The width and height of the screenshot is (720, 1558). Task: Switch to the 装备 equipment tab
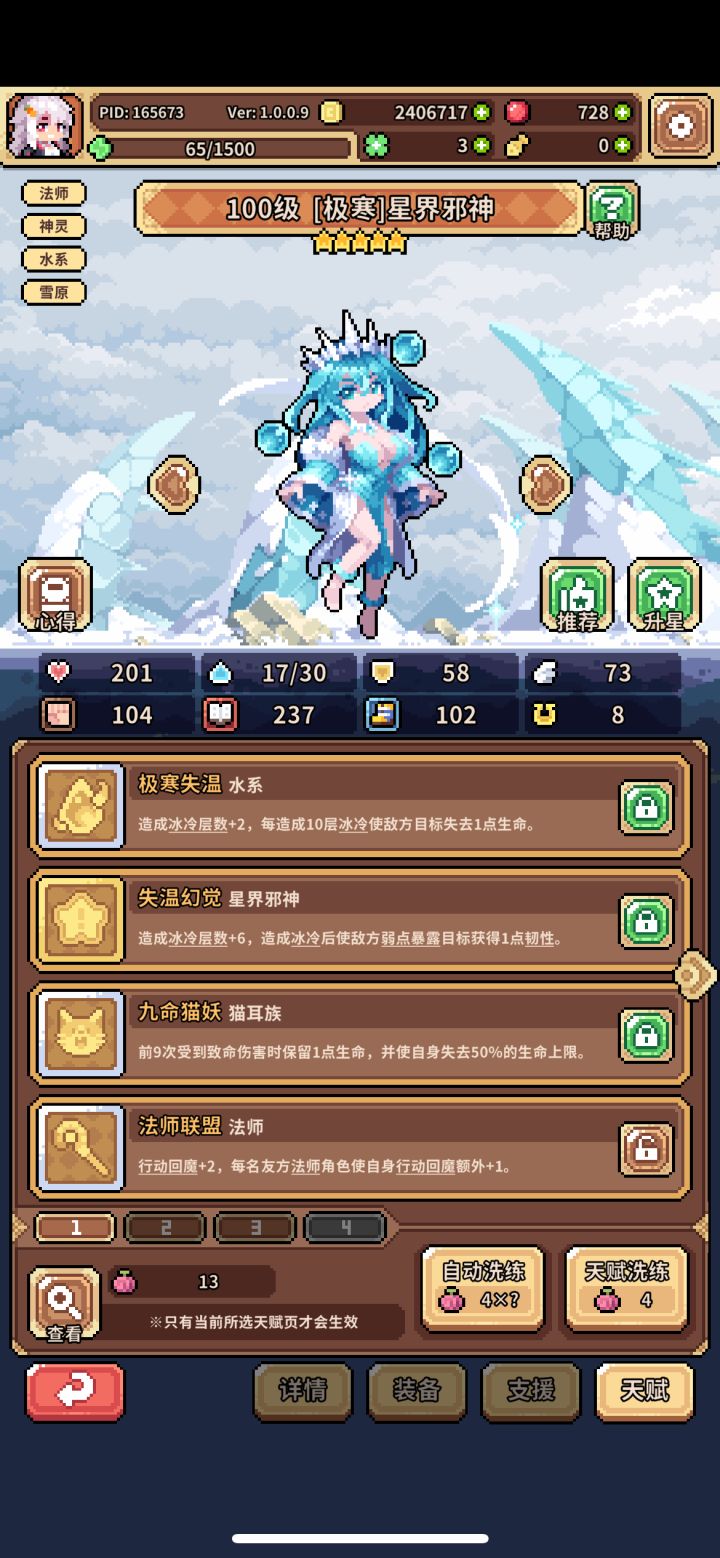click(x=417, y=1391)
